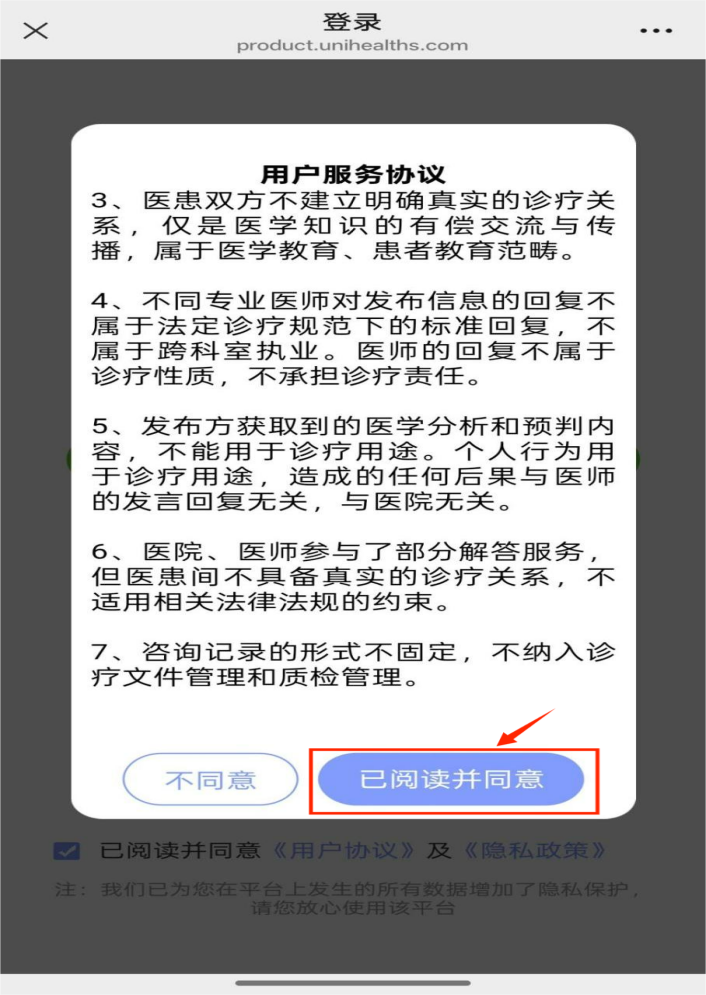Confirm with 已阅读并同意 button

click(451, 779)
